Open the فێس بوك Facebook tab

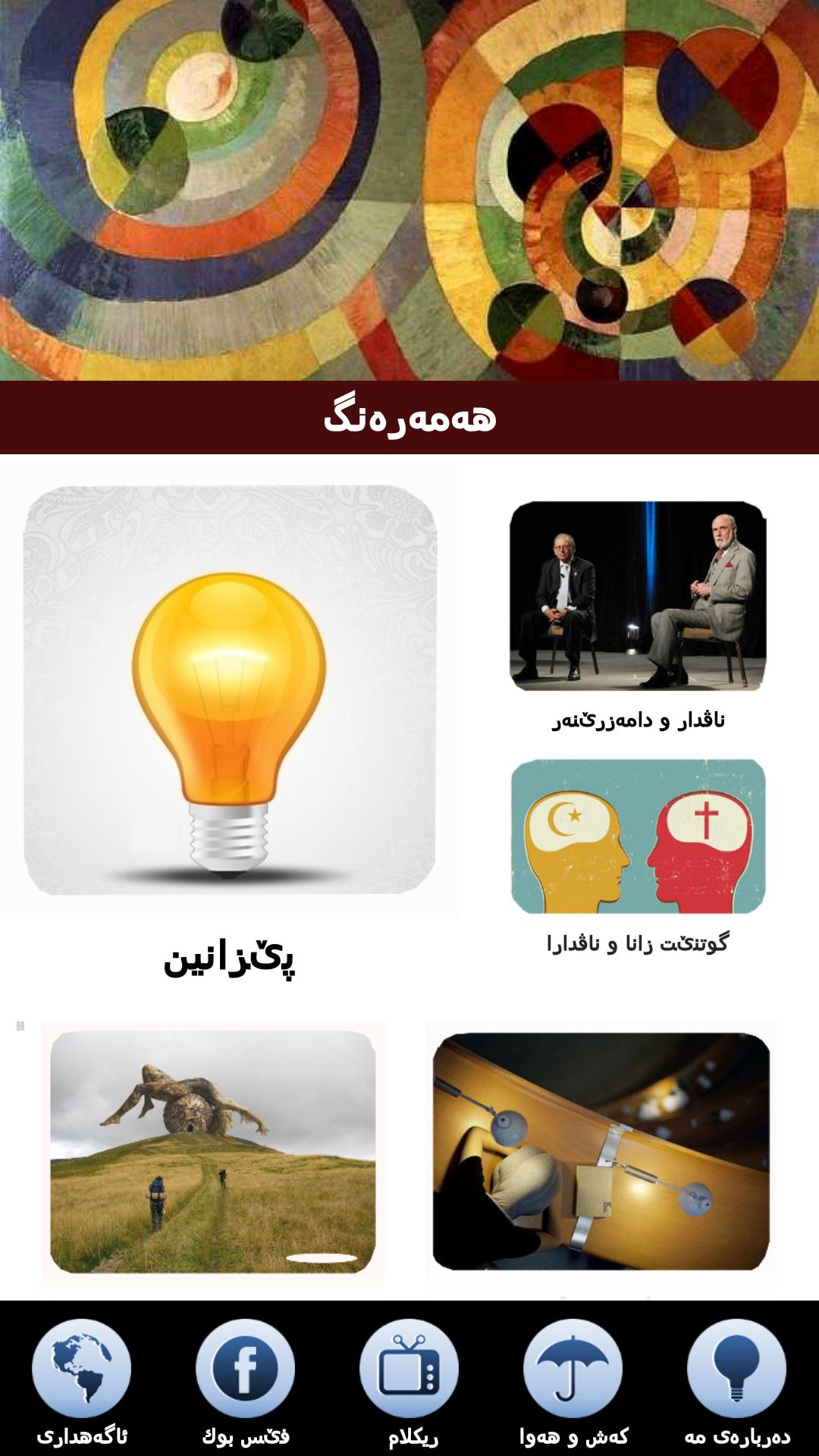point(245,1382)
